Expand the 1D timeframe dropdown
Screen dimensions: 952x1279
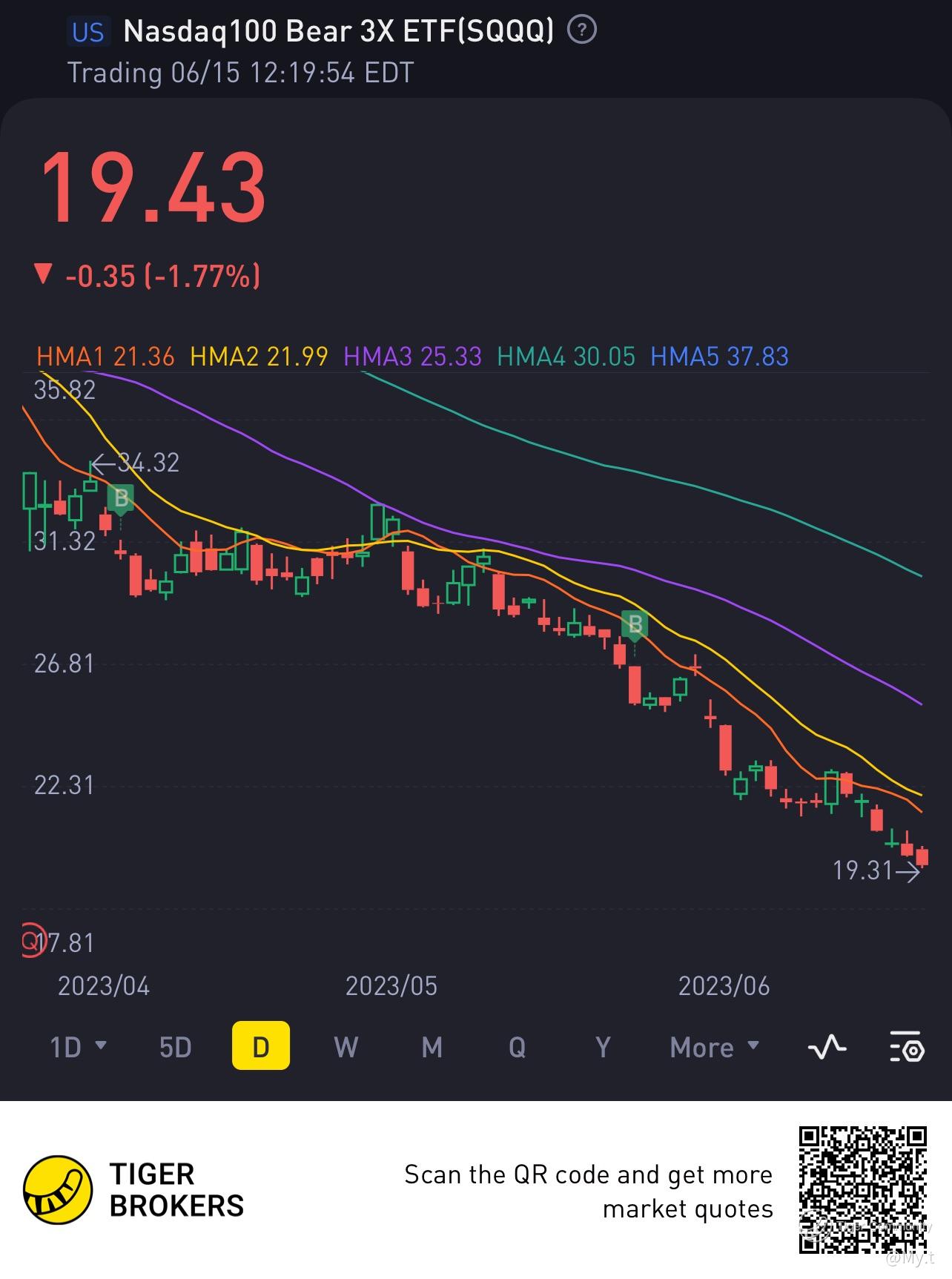pyautogui.click(x=78, y=1046)
